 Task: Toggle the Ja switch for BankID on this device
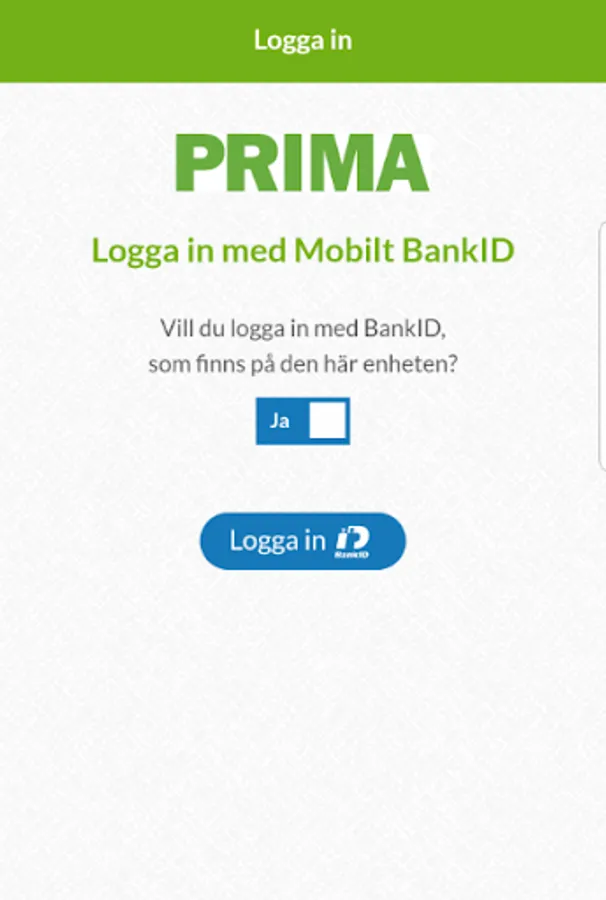click(x=302, y=421)
